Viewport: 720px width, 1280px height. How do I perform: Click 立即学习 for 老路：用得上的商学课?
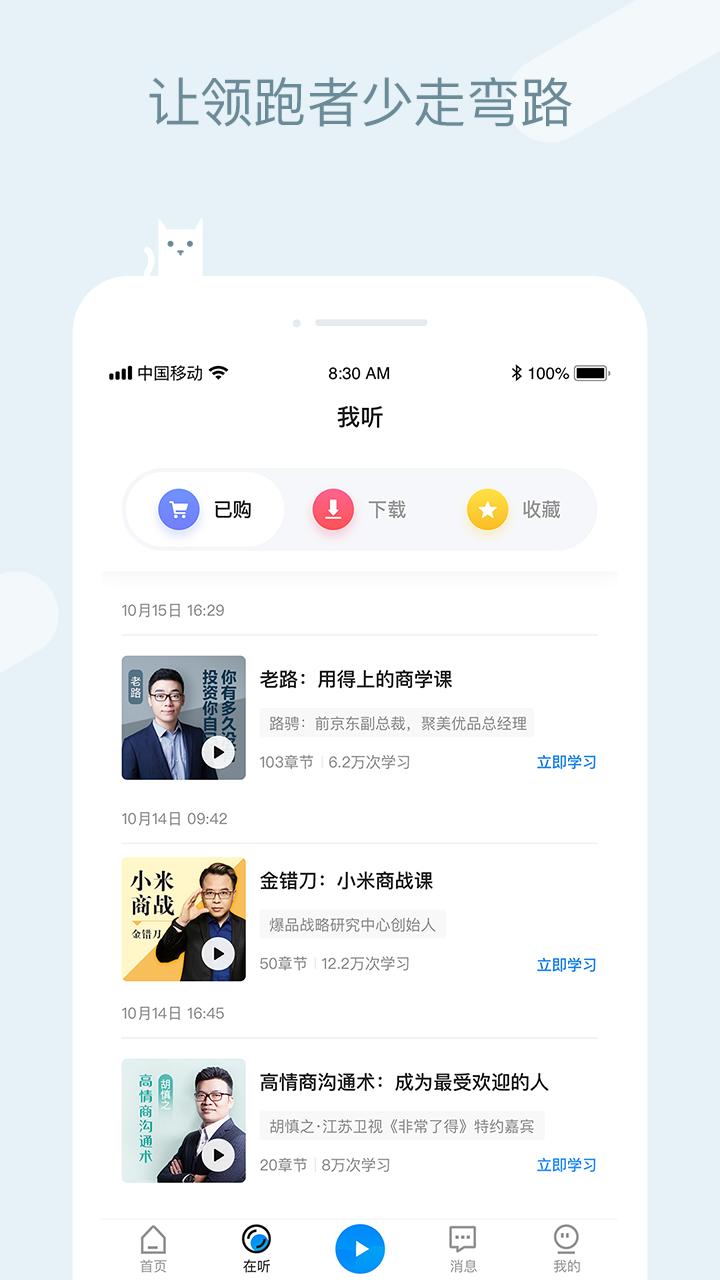[565, 761]
